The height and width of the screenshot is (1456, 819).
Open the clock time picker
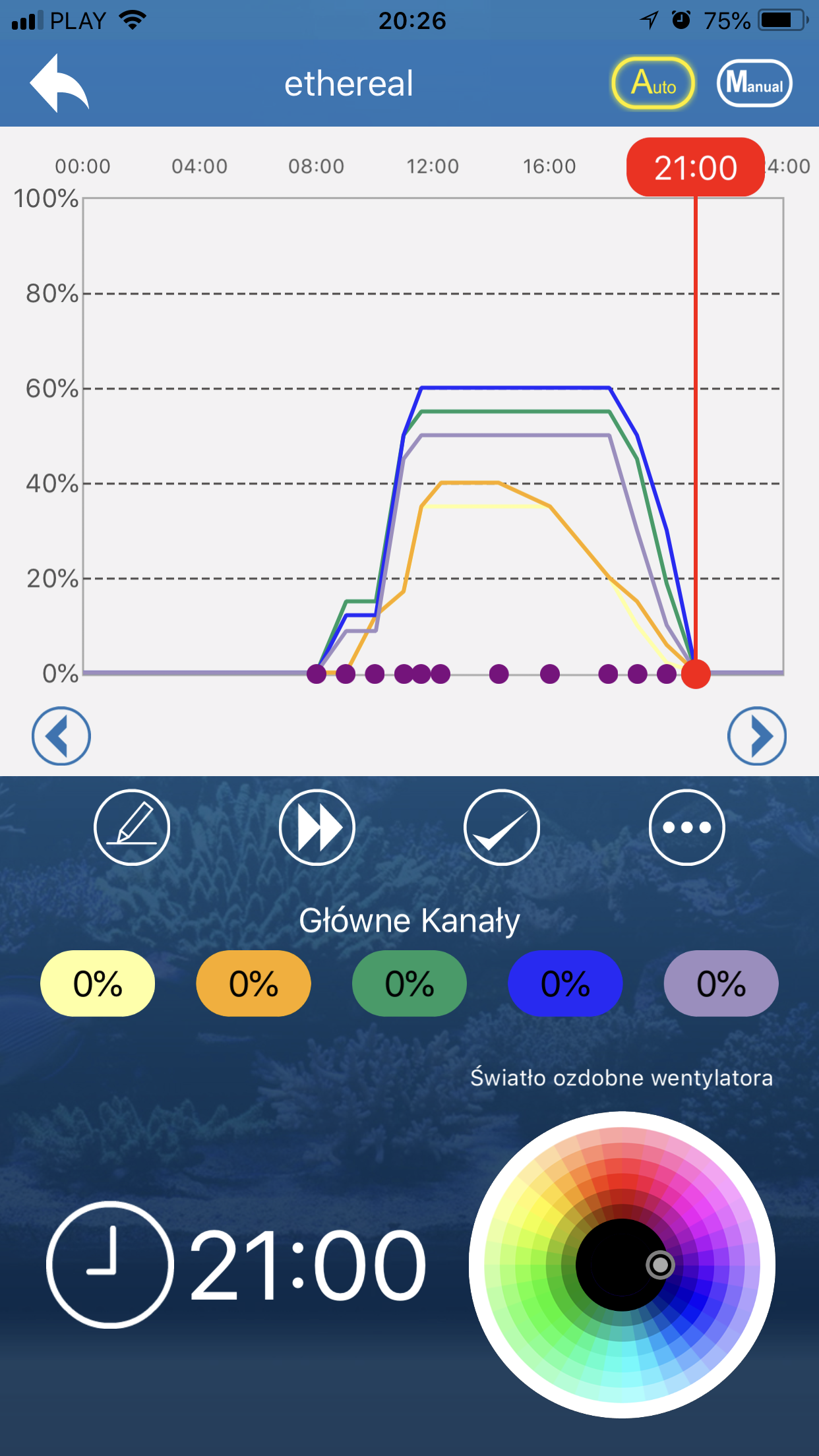point(110,1264)
